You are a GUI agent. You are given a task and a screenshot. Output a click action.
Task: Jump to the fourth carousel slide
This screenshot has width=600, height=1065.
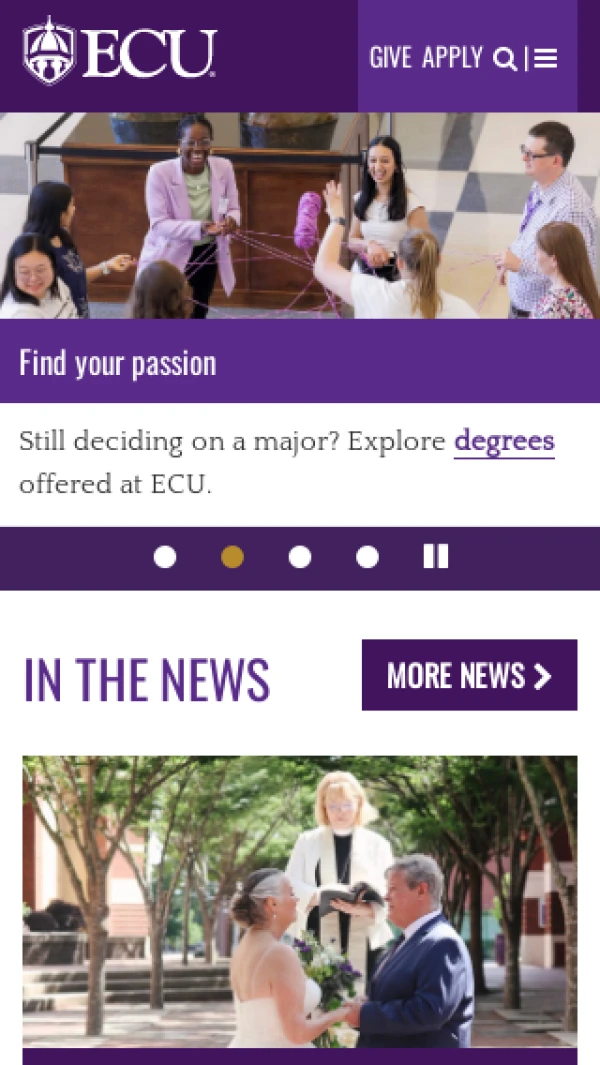click(367, 557)
